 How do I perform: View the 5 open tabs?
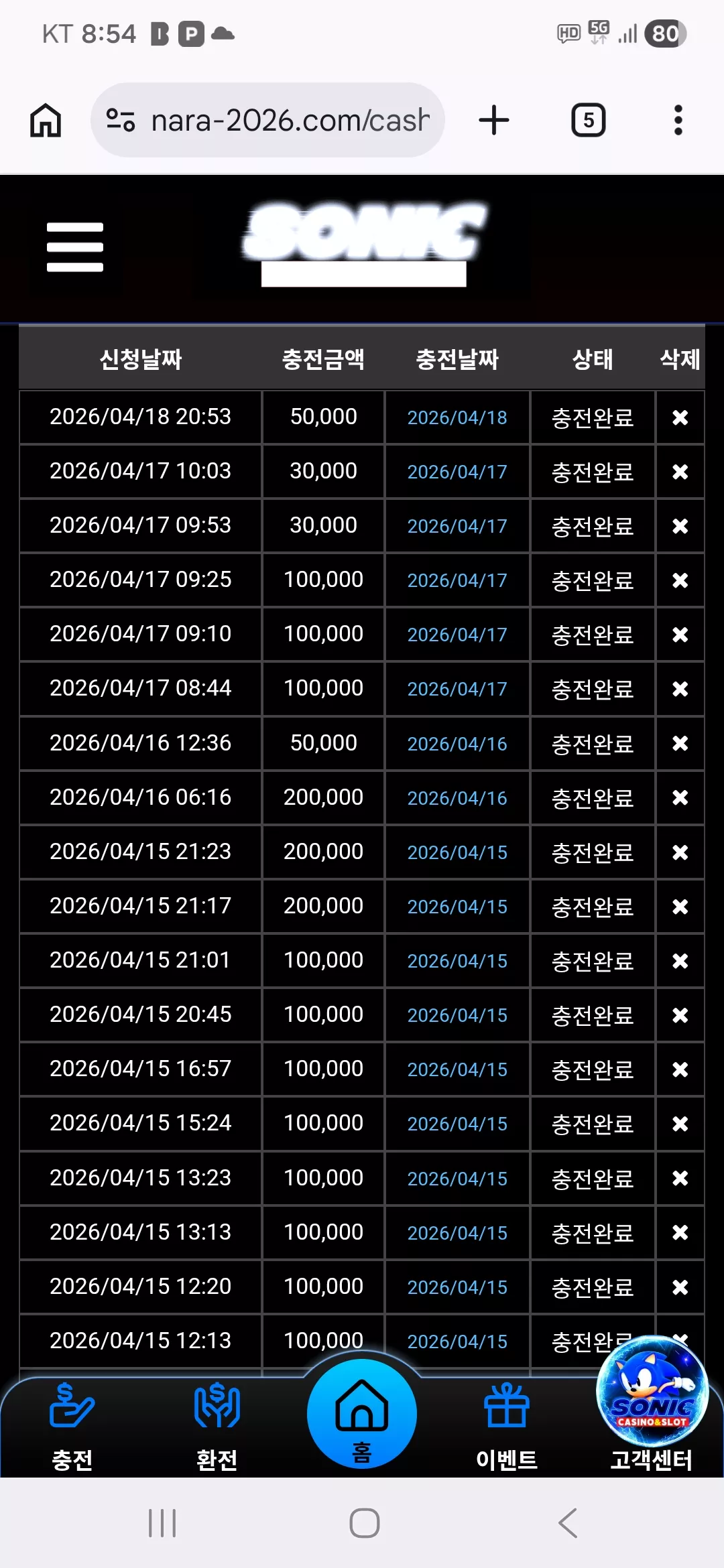pos(588,121)
